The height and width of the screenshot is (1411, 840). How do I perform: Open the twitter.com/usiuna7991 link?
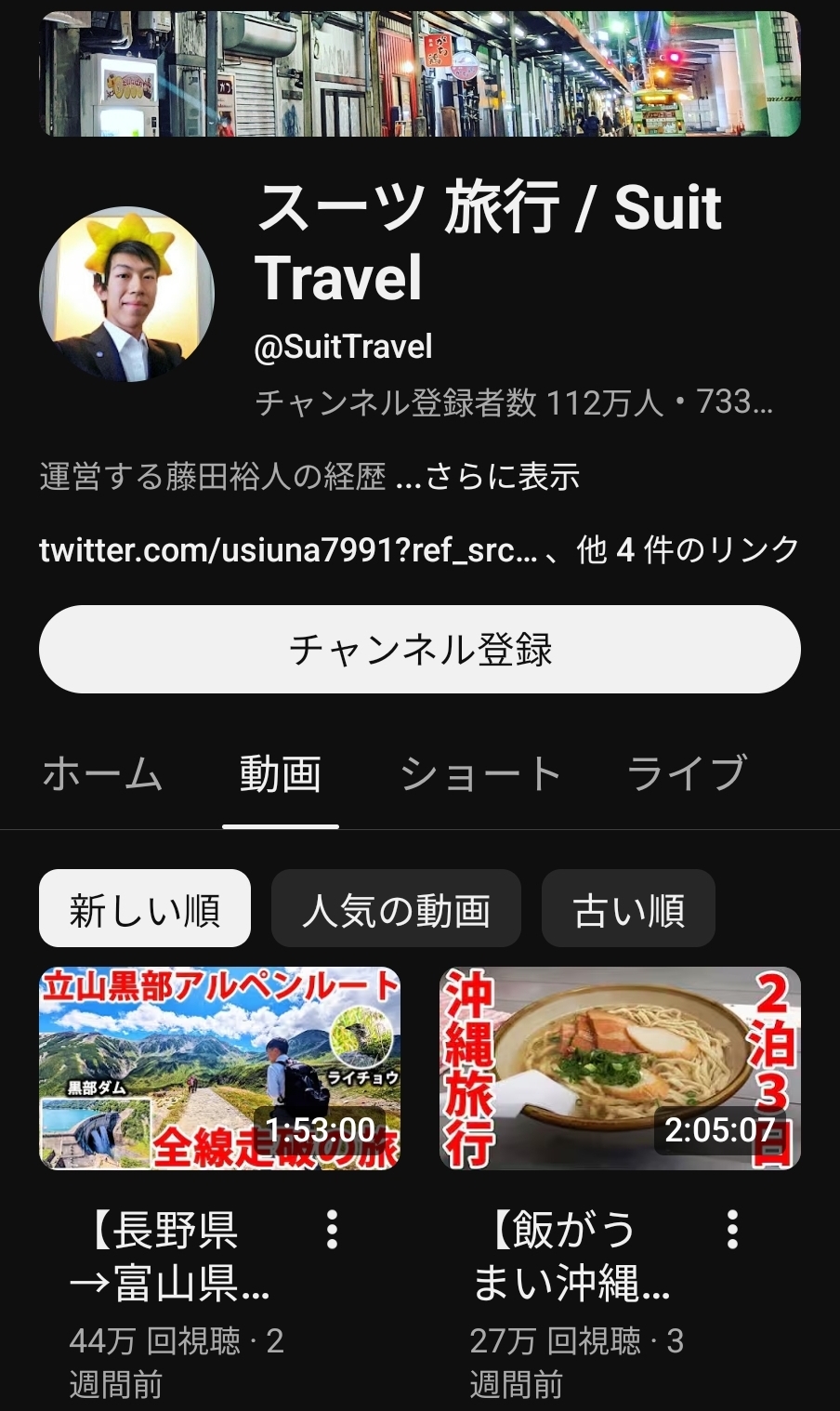pyautogui.click(x=288, y=550)
